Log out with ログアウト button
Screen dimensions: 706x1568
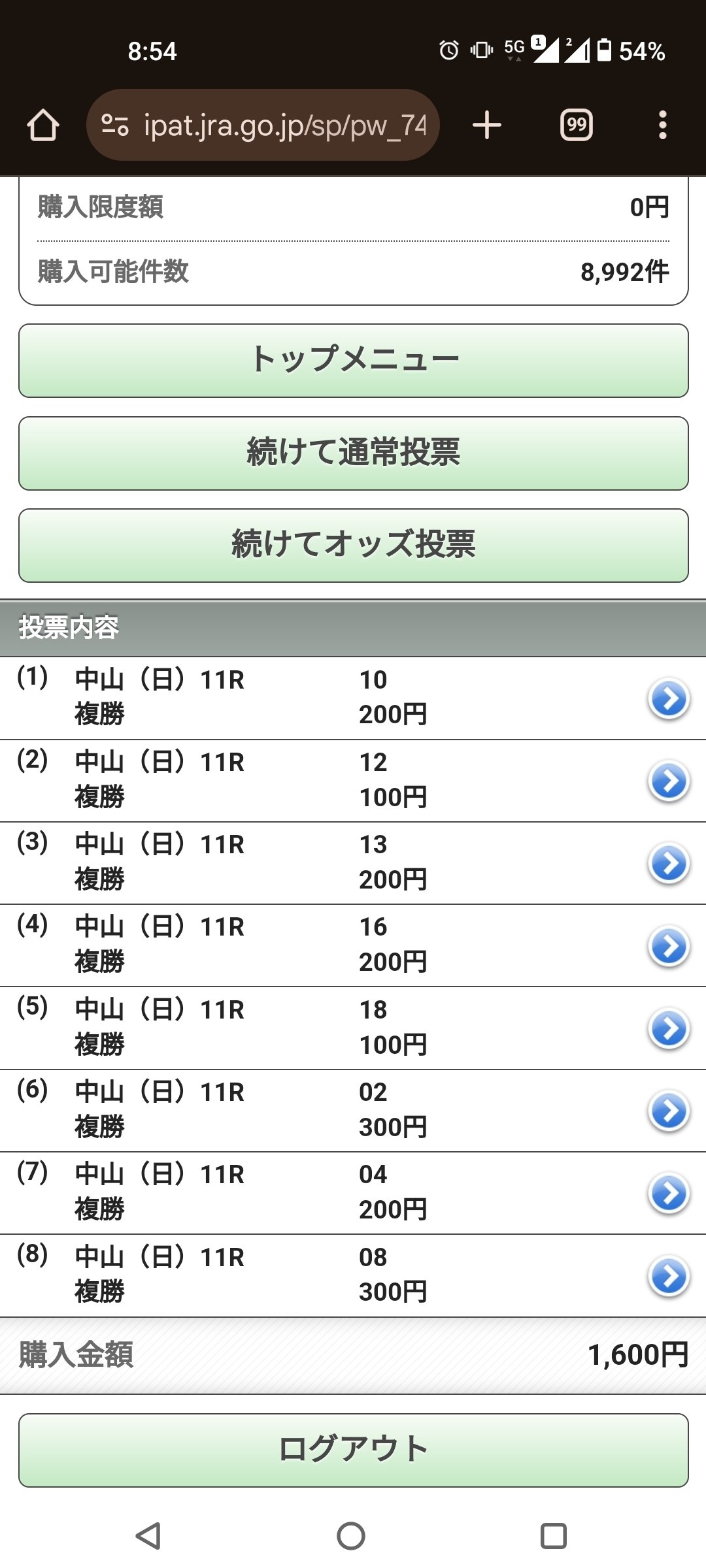click(x=353, y=1450)
